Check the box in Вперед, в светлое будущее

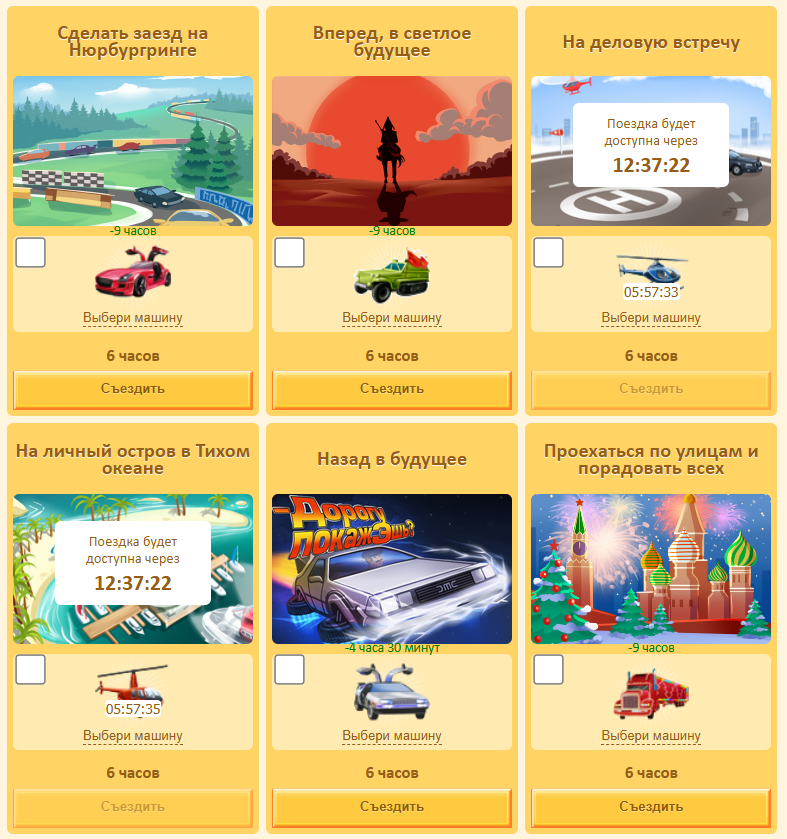290,252
